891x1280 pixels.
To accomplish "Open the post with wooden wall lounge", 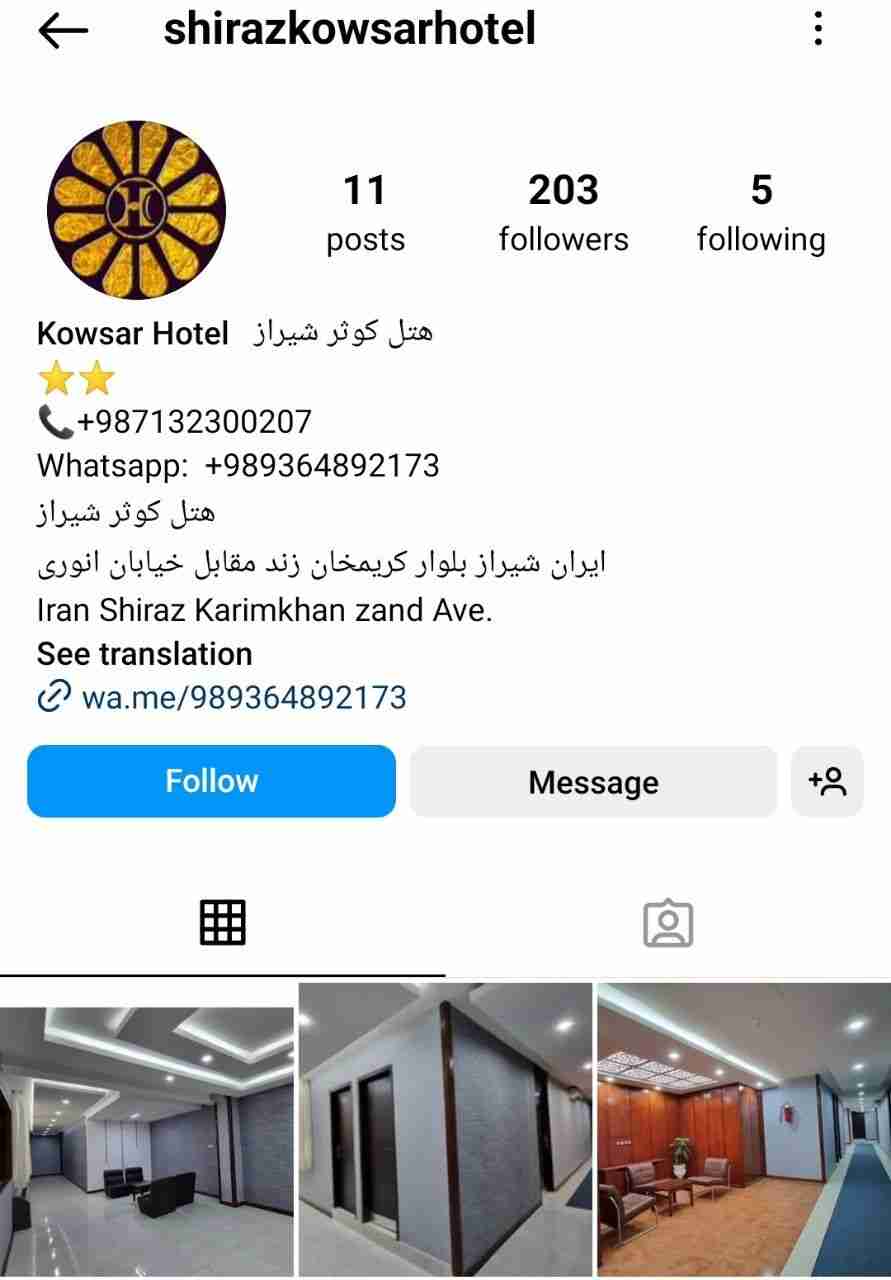I will point(743,1130).
